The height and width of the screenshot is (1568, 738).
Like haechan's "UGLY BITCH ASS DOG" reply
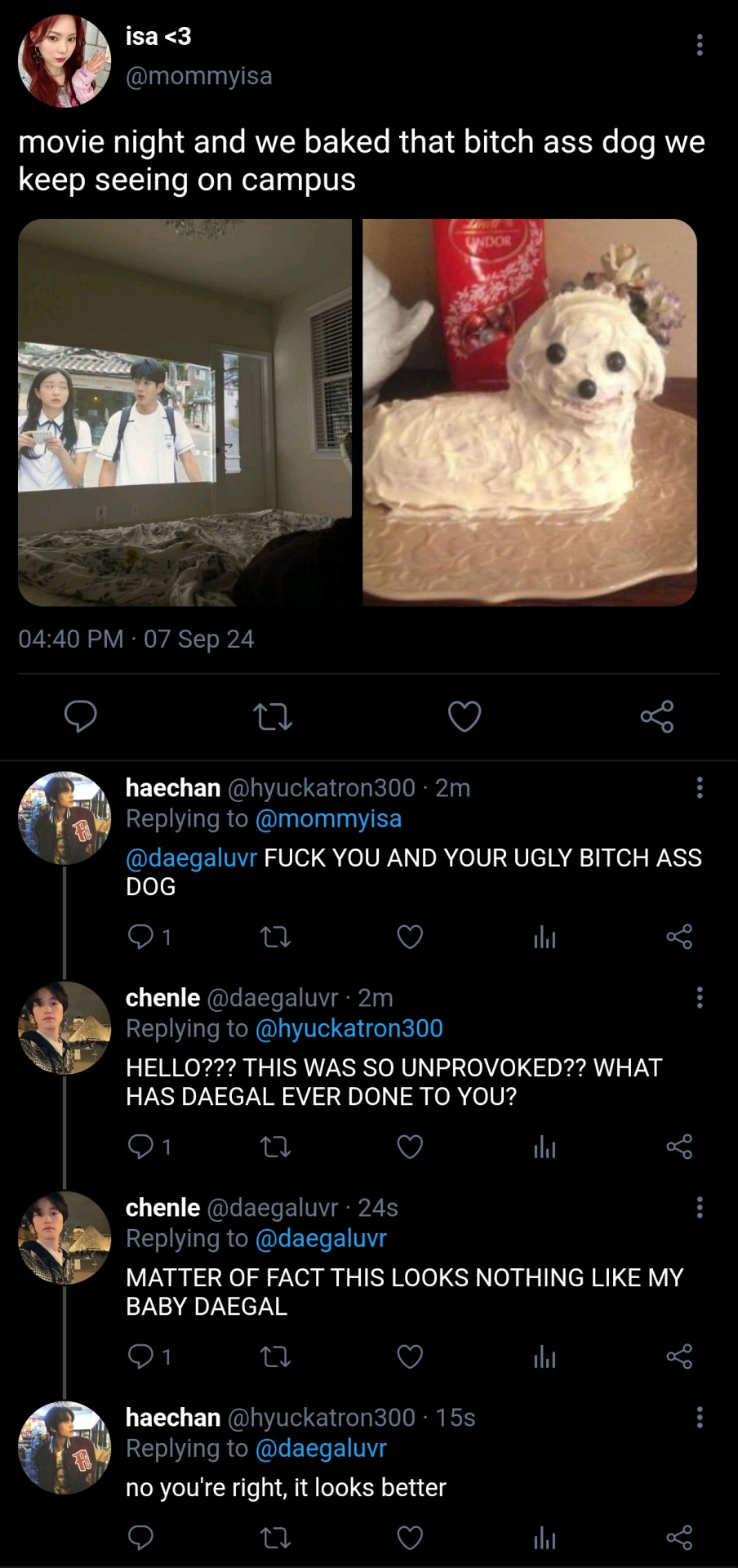410,937
